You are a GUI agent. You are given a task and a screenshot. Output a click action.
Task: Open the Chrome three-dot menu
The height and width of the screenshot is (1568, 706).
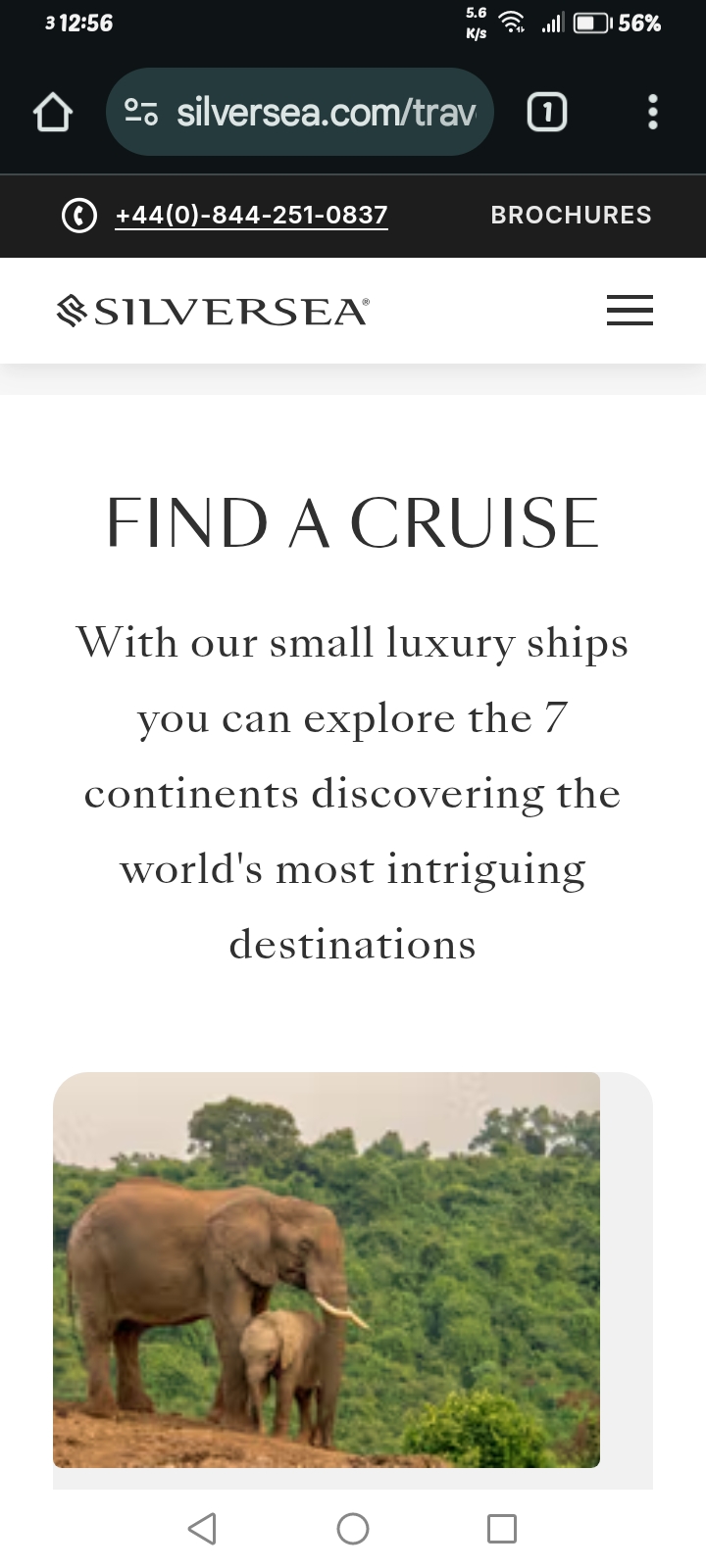point(652,112)
